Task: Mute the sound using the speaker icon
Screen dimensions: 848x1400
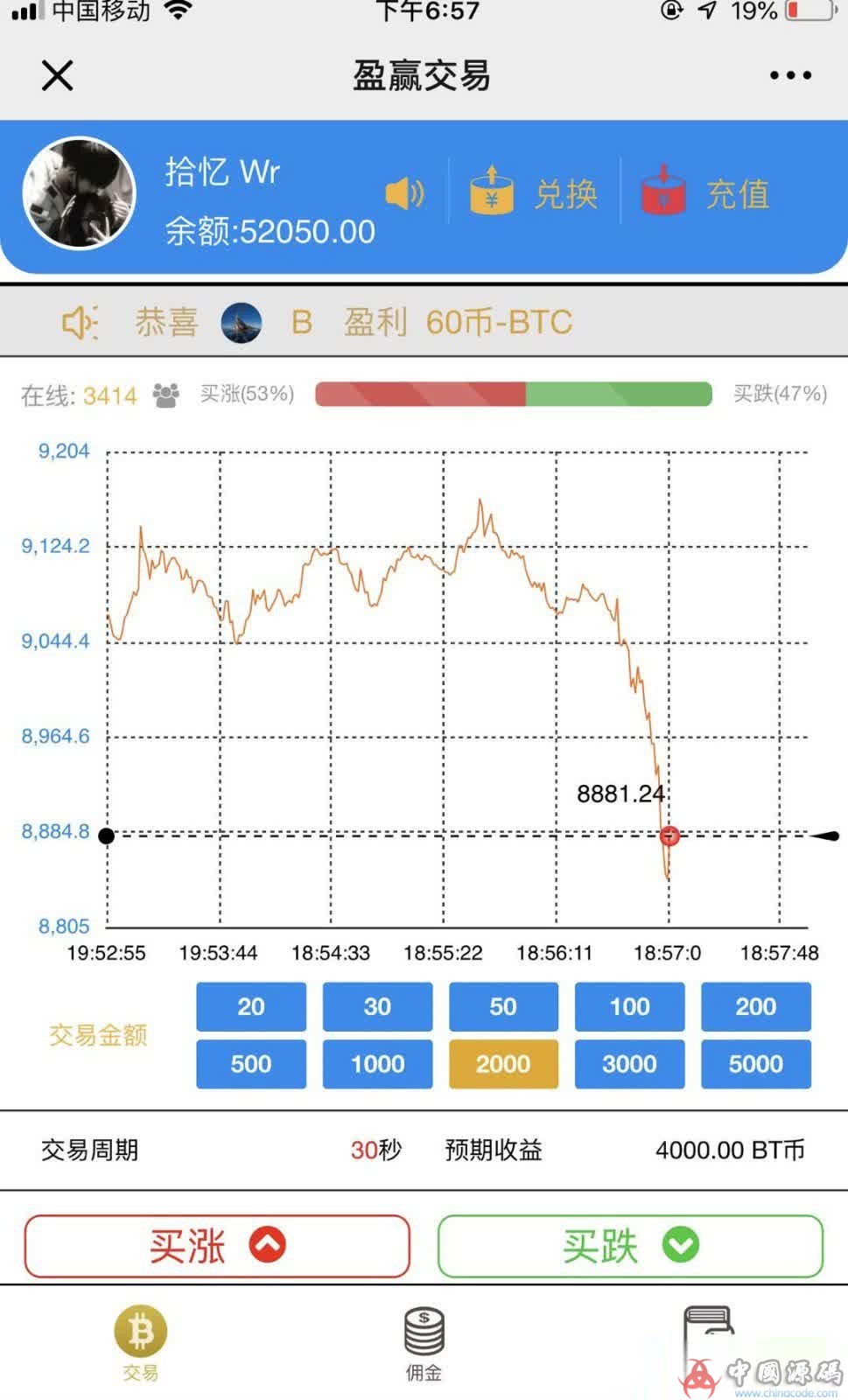Action: click(x=403, y=192)
